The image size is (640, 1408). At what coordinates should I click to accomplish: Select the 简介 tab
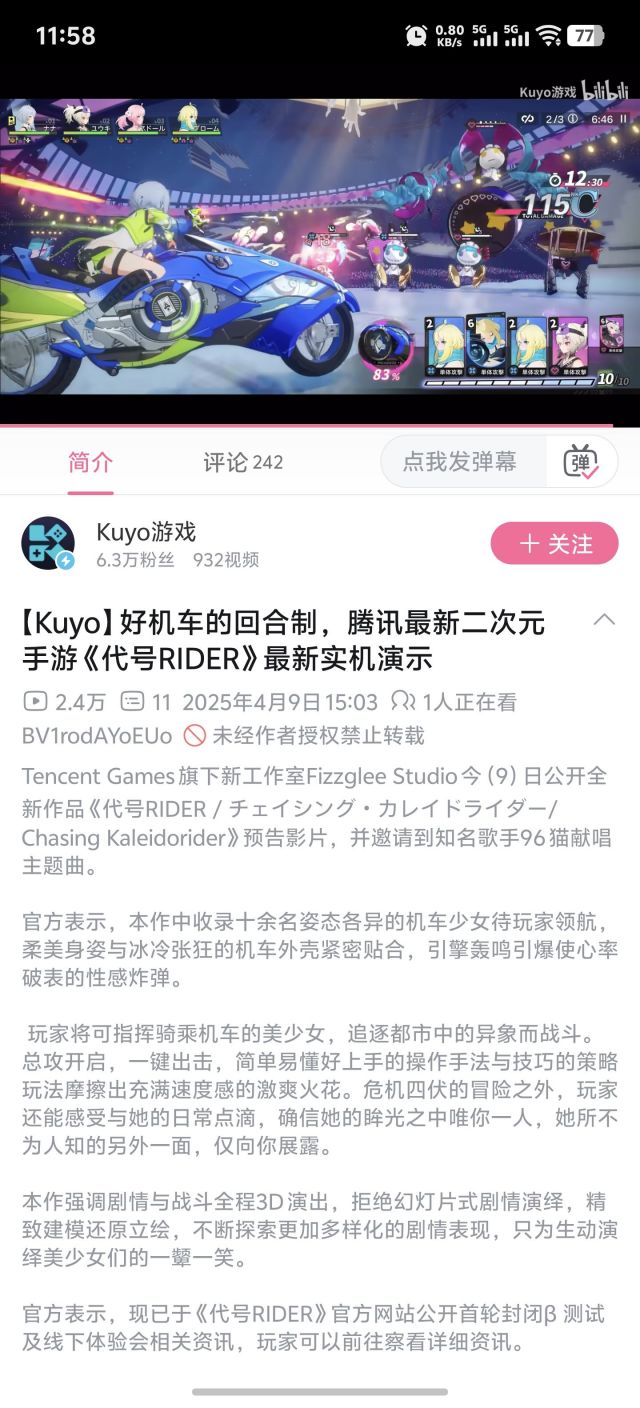tap(90, 462)
